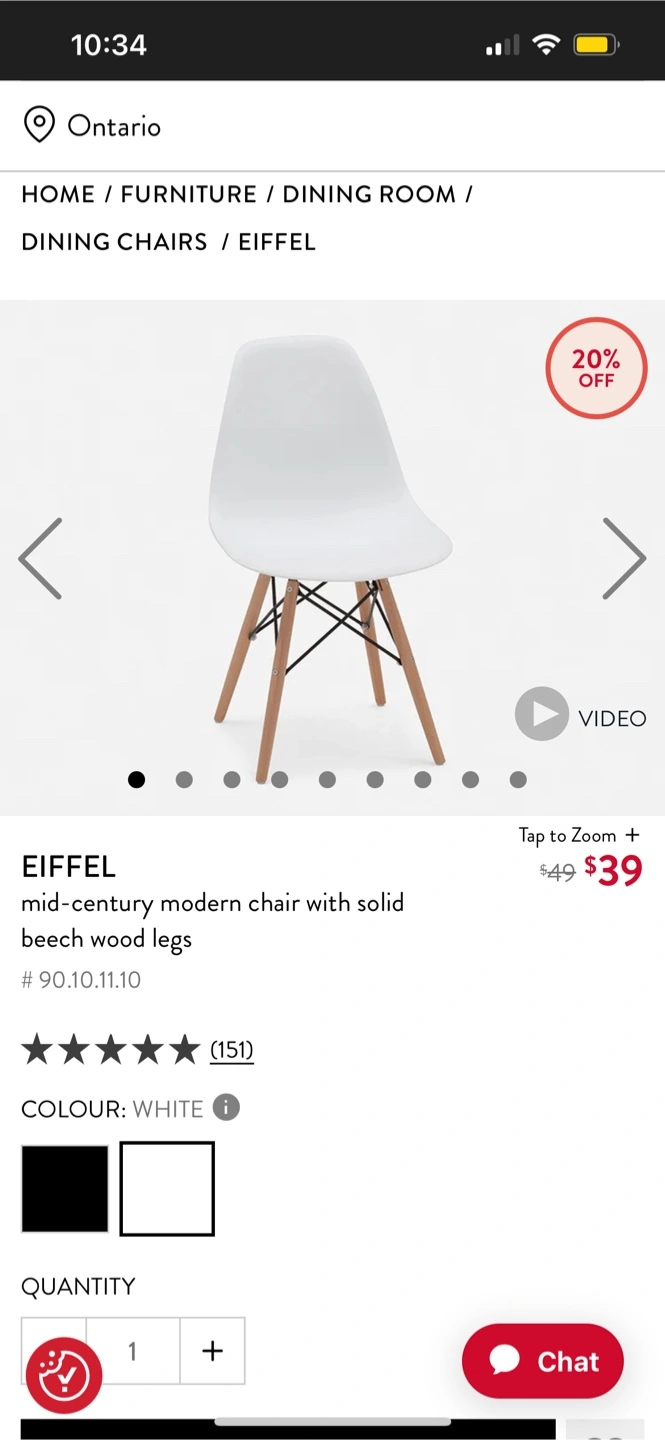The height and width of the screenshot is (1440, 665).
Task: Tap to Zoom the chair image
Action: tap(578, 835)
